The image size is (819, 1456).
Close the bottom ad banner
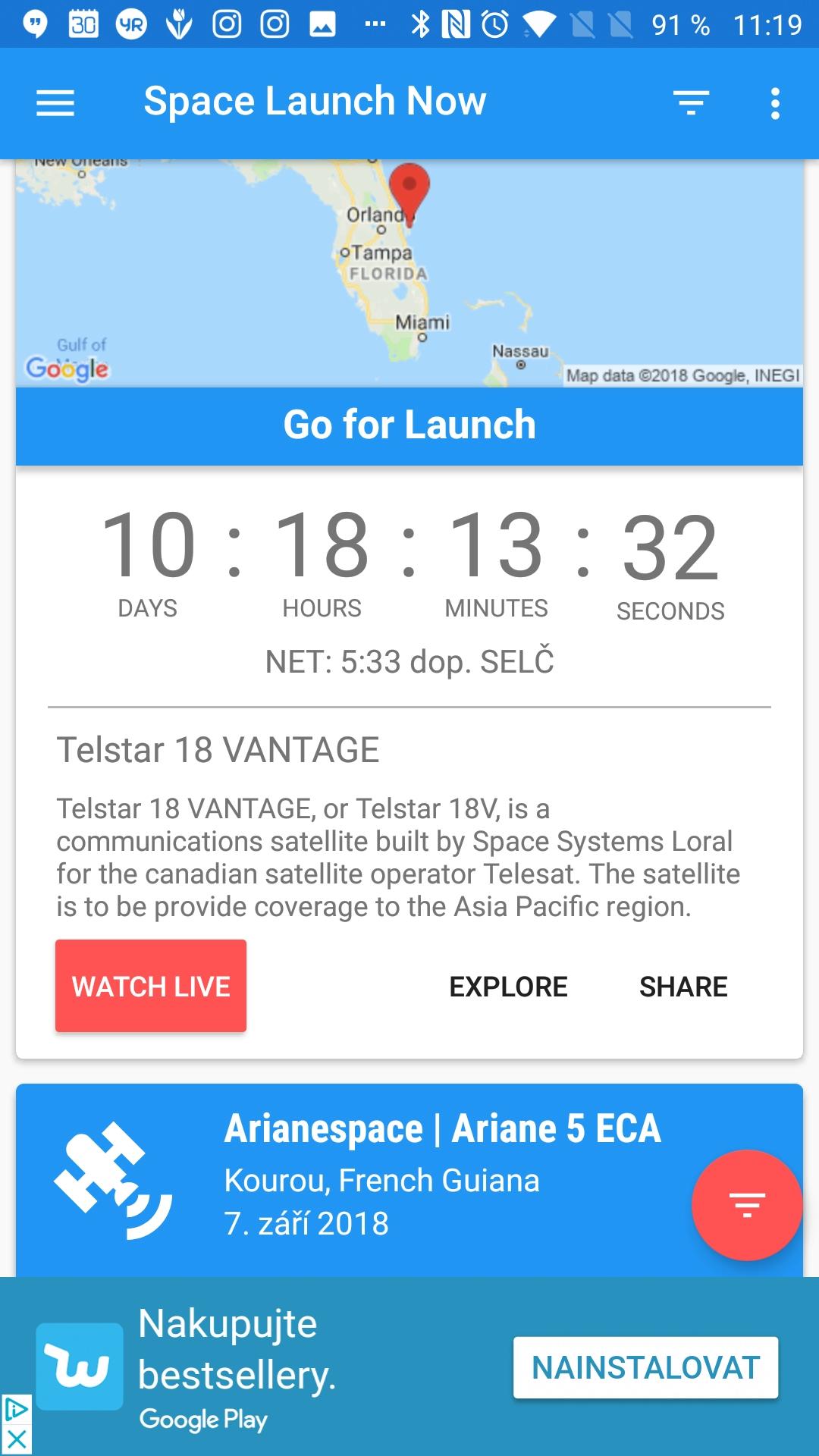pos(16,1439)
